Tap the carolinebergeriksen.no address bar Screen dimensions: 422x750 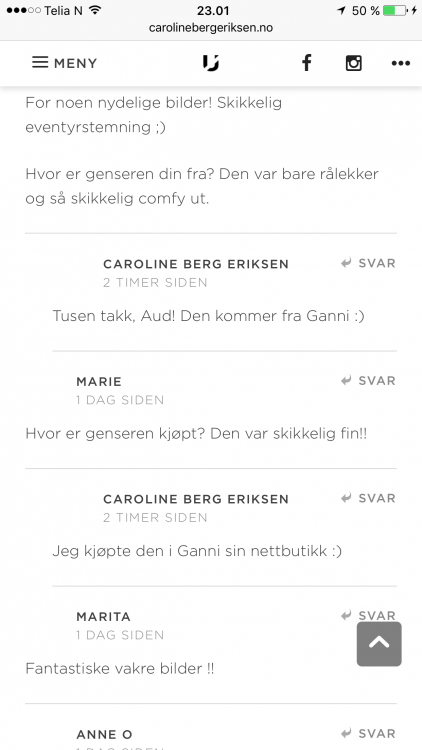211,28
